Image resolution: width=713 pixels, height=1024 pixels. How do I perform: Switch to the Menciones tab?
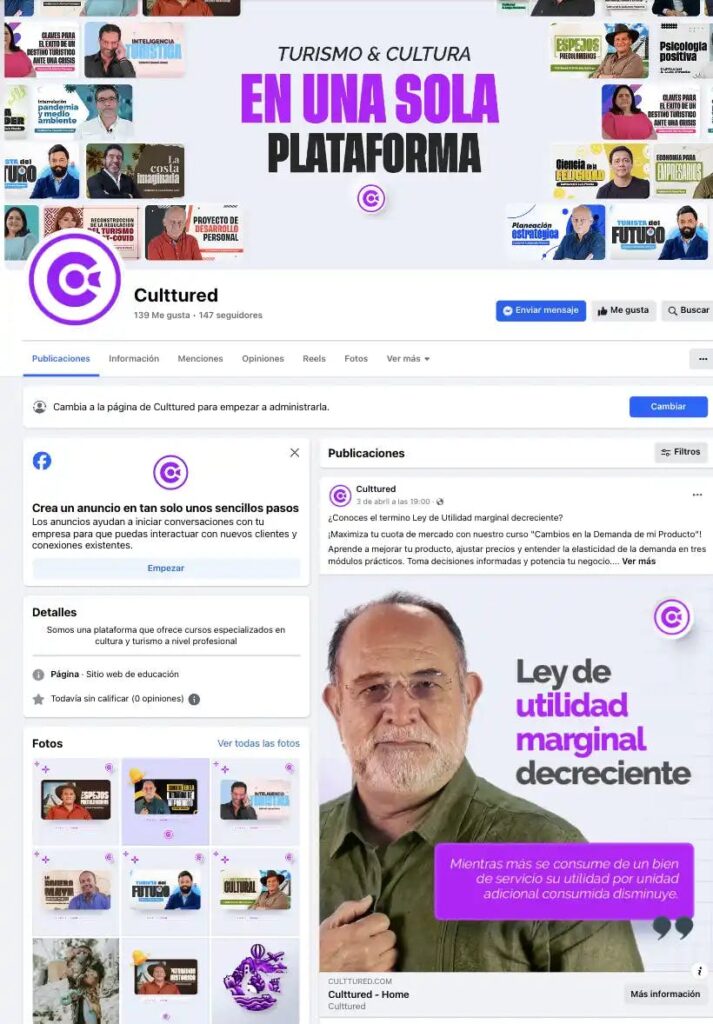point(200,359)
